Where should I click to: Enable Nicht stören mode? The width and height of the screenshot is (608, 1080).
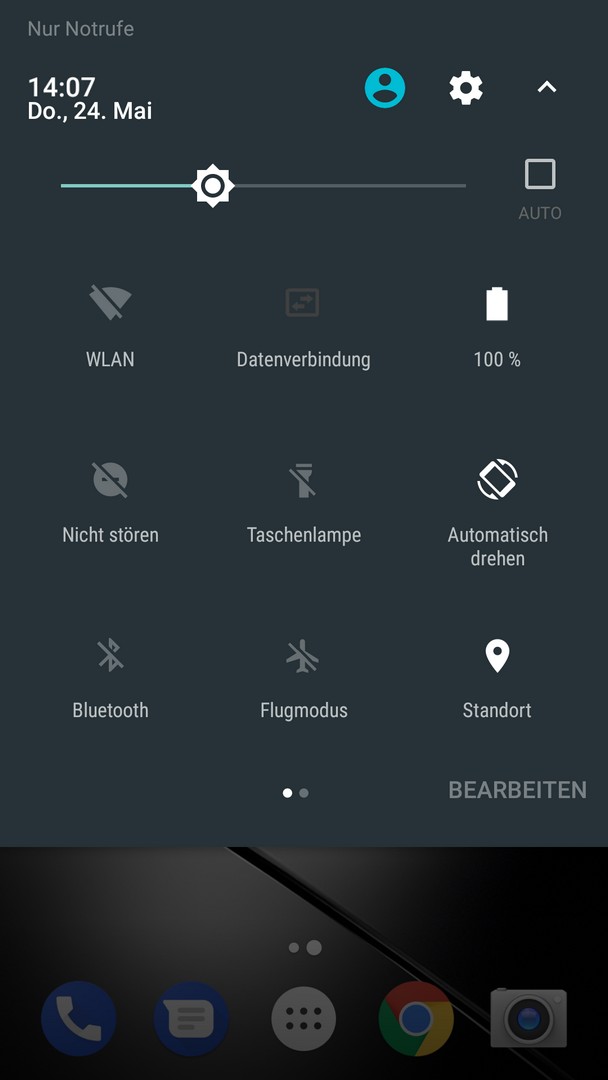pyautogui.click(x=110, y=480)
